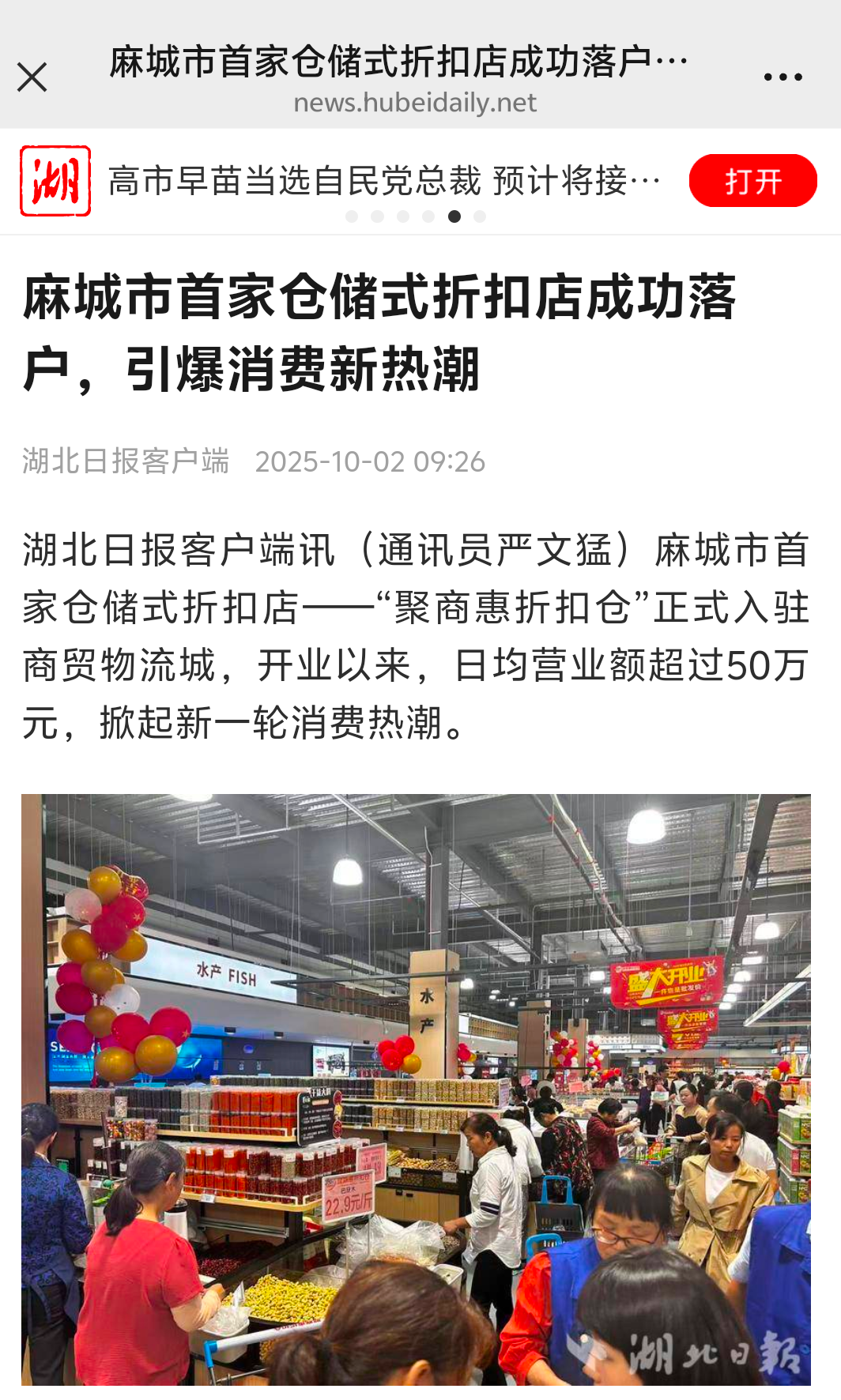Viewport: 841px width, 1400px height.
Task: Open the store crowd photo in the article
Action: click(416, 1089)
